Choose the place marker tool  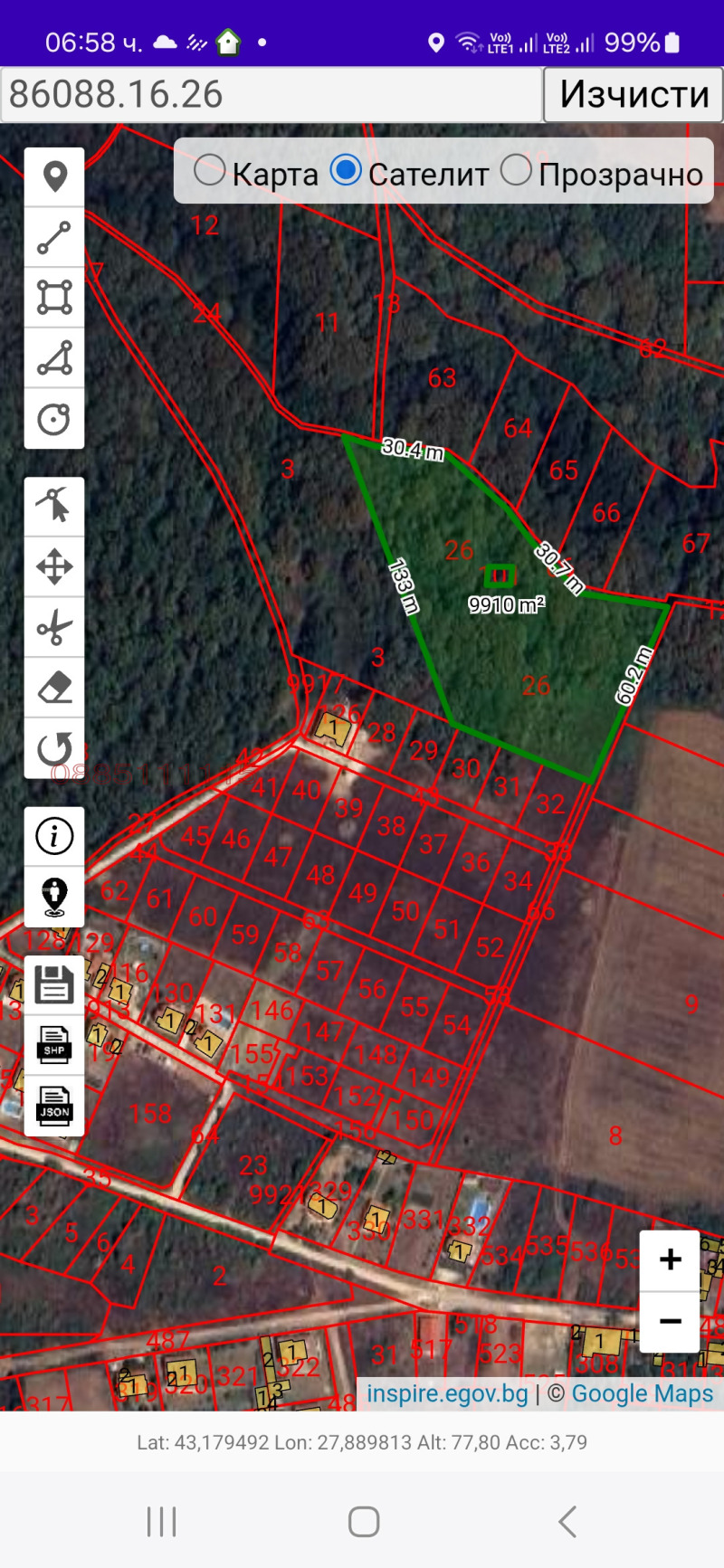[x=54, y=177]
